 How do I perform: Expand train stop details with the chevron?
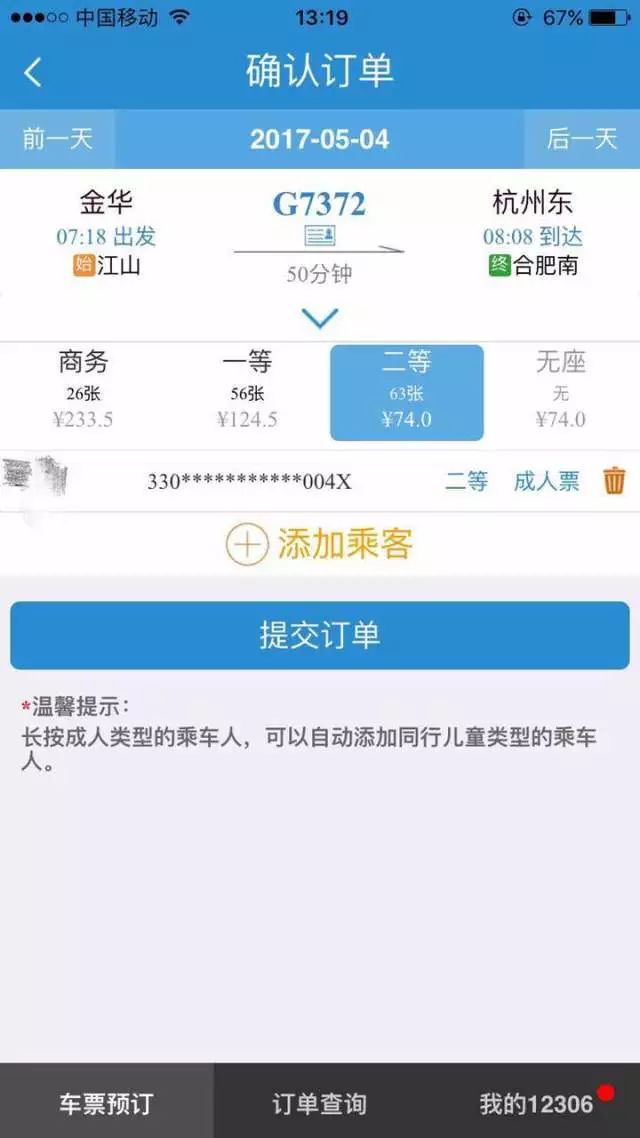[319, 319]
